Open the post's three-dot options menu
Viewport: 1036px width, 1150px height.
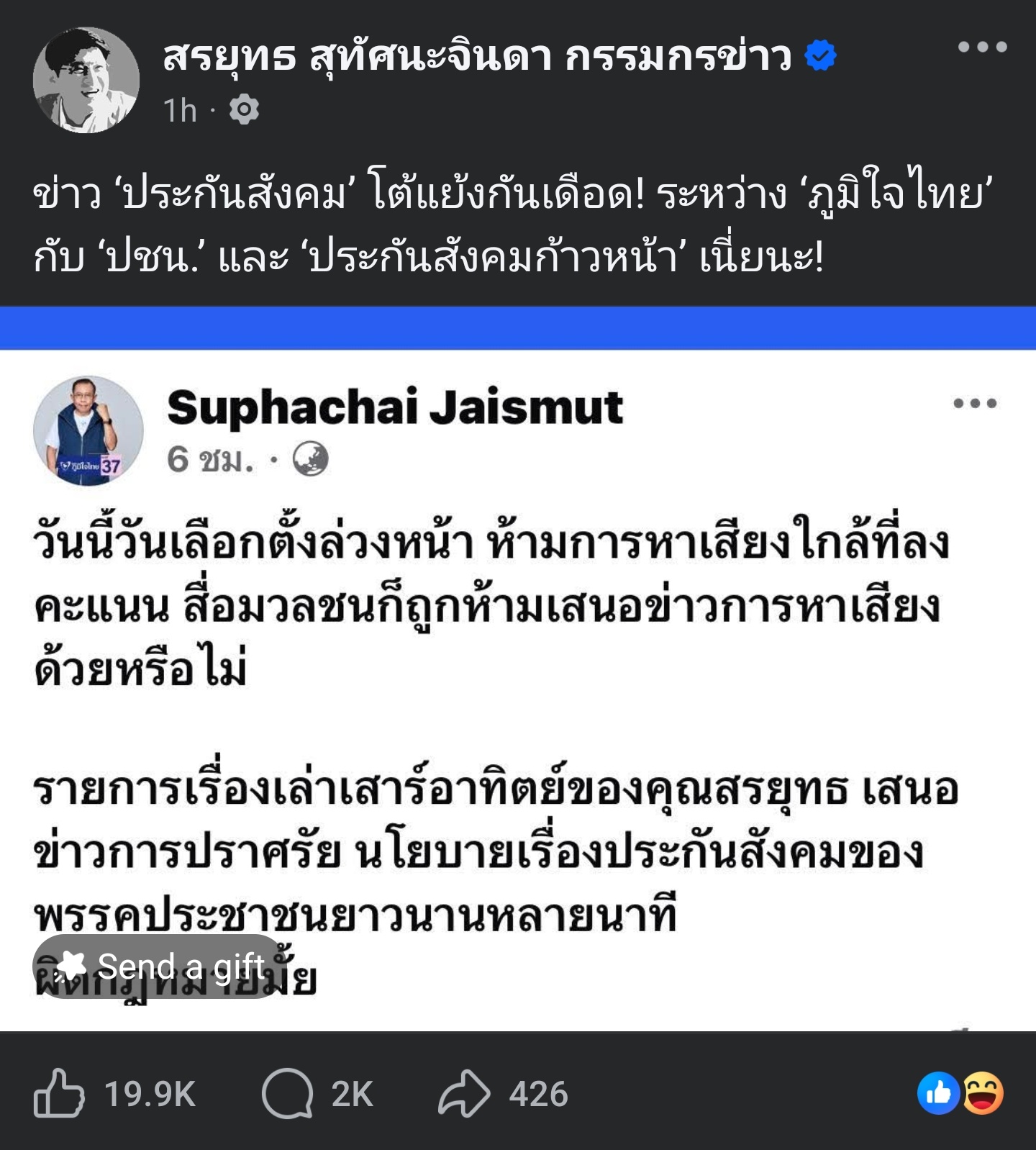[981, 47]
